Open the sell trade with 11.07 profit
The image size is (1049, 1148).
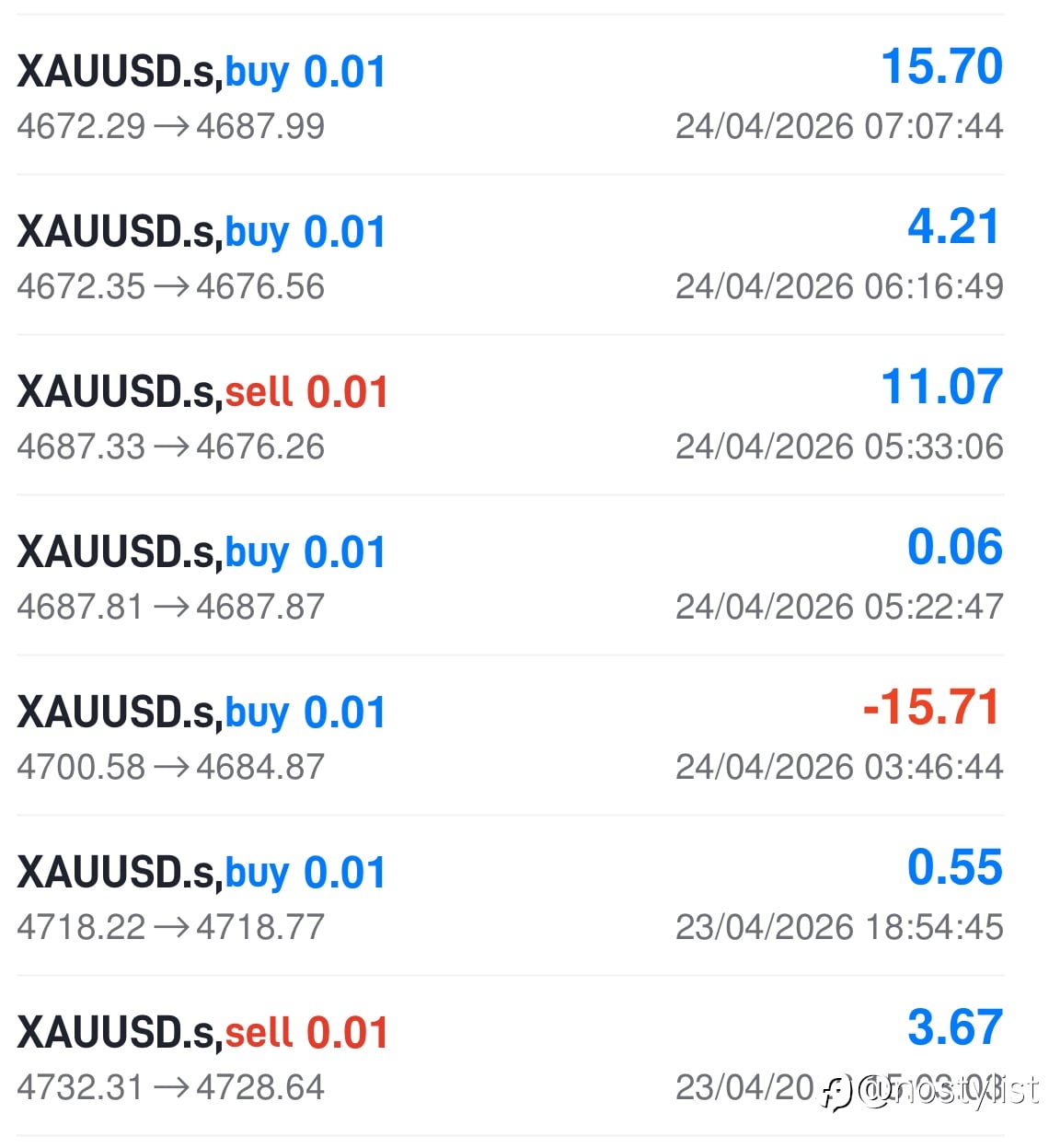pos(511,415)
